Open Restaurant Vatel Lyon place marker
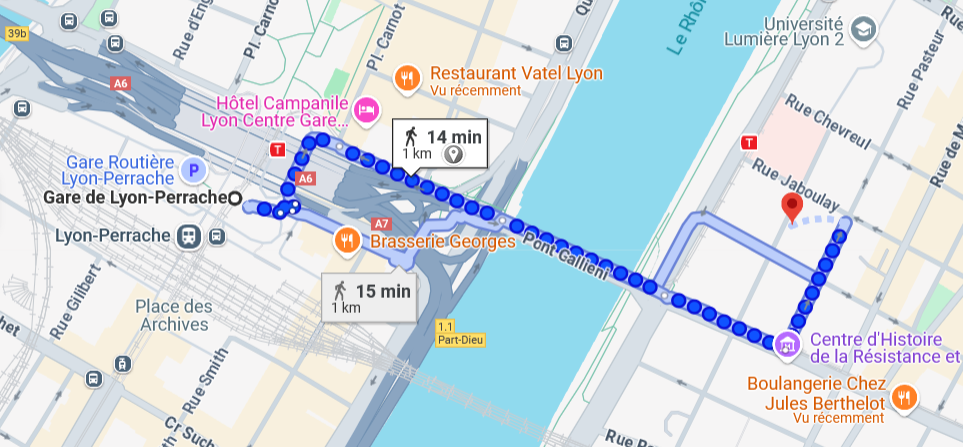 [x=407, y=76]
